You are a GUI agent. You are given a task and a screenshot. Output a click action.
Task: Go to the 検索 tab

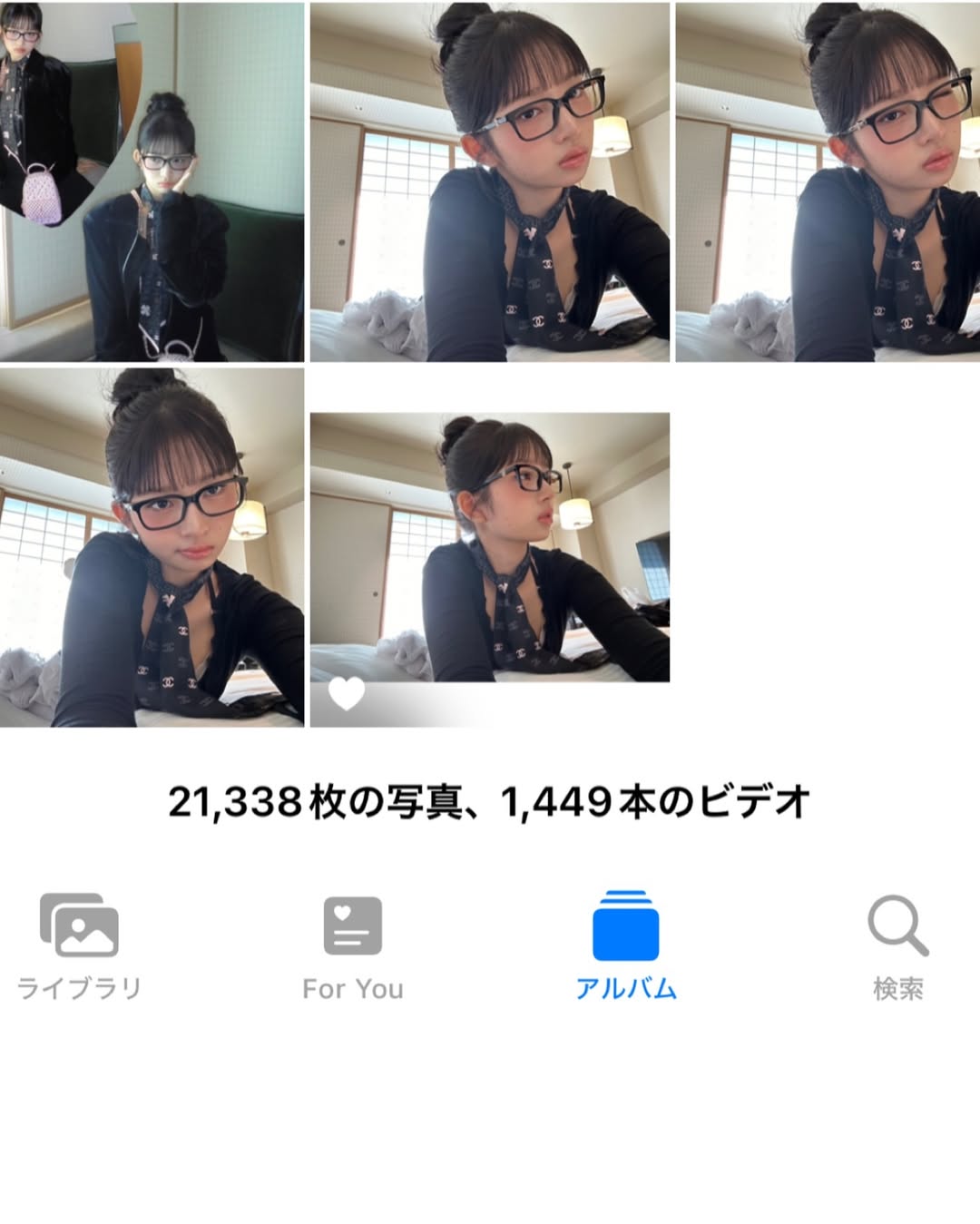pyautogui.click(x=897, y=946)
